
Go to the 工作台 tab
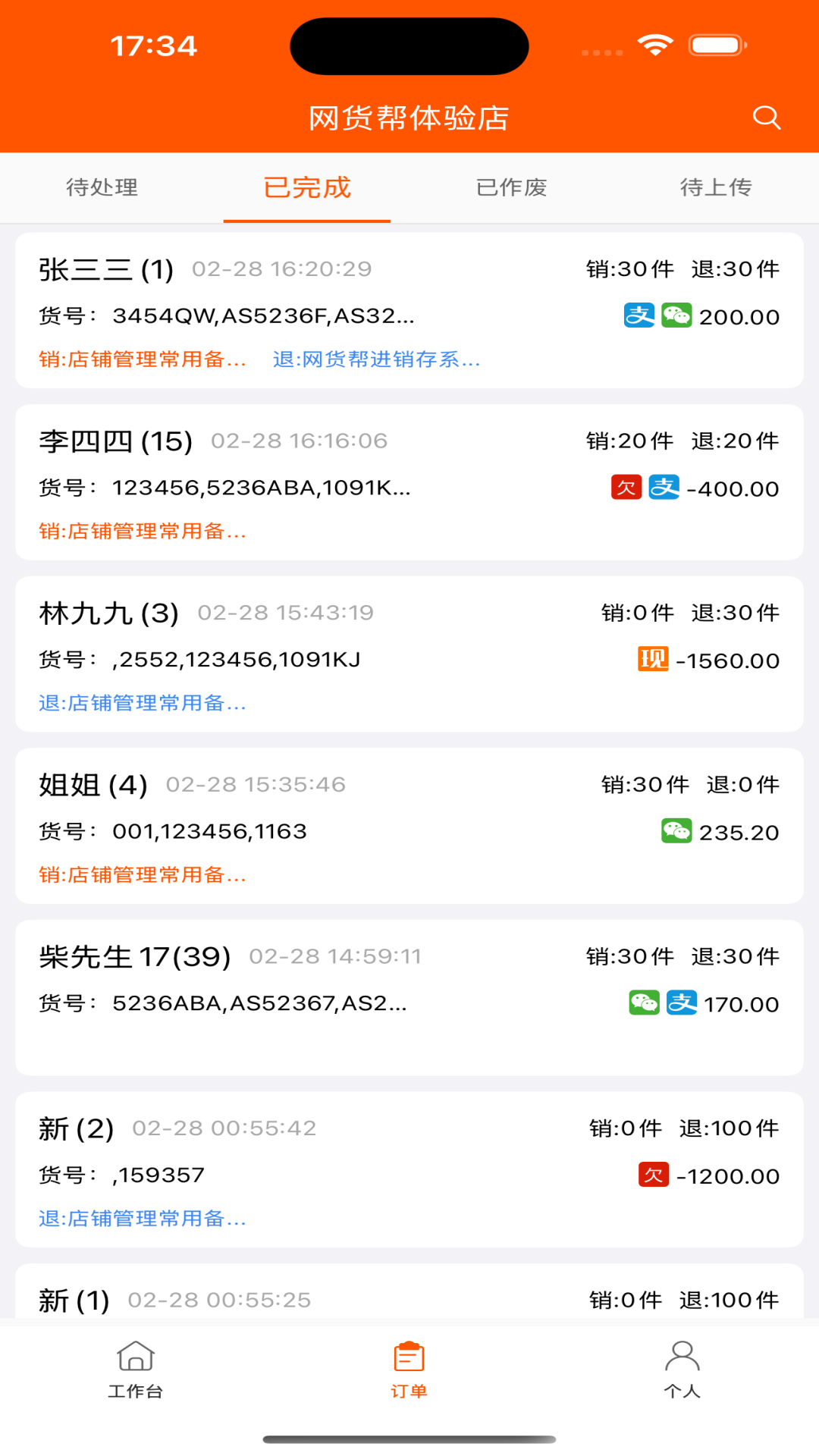pos(136,1369)
